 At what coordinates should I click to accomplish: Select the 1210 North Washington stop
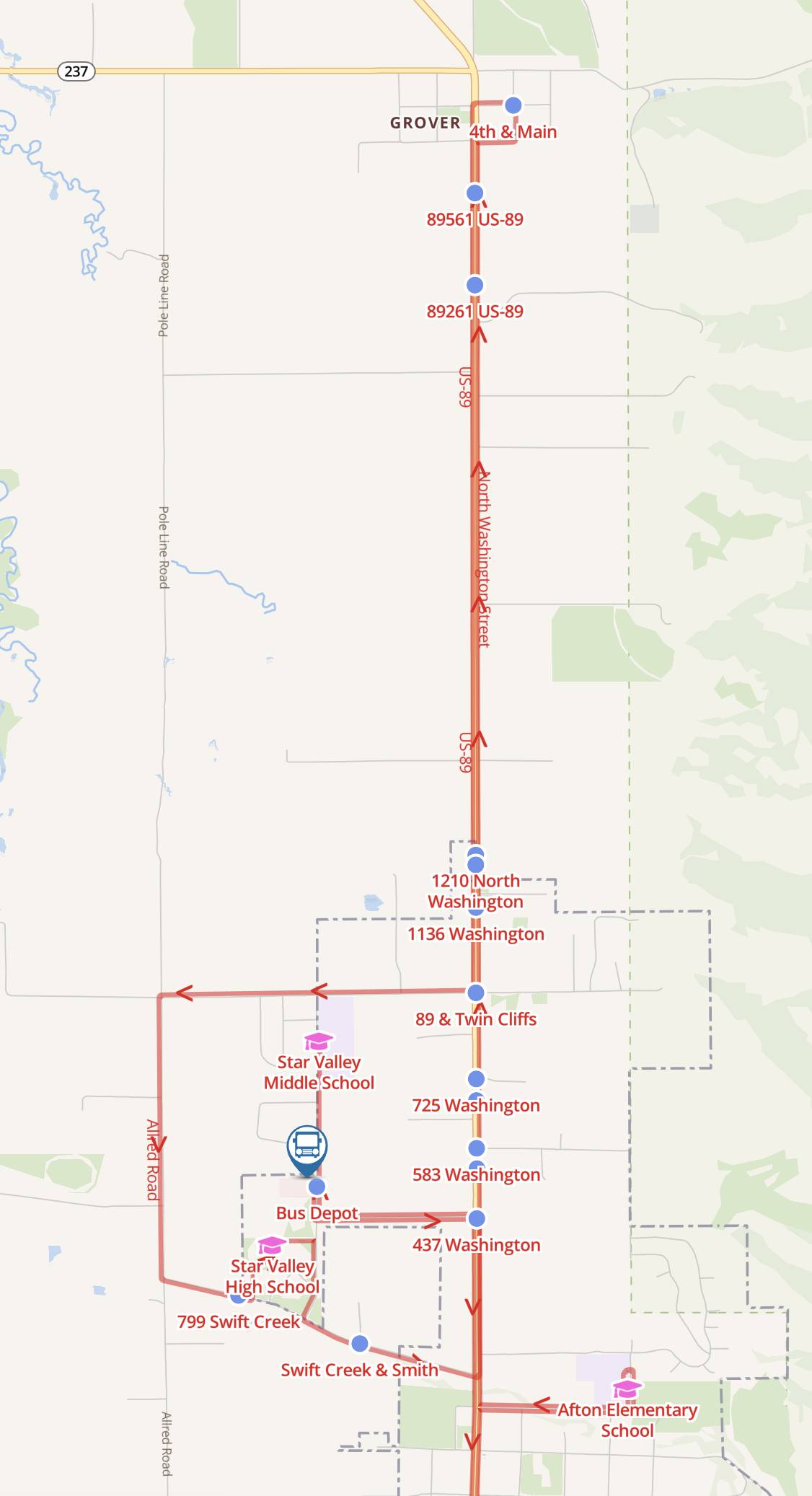click(476, 864)
